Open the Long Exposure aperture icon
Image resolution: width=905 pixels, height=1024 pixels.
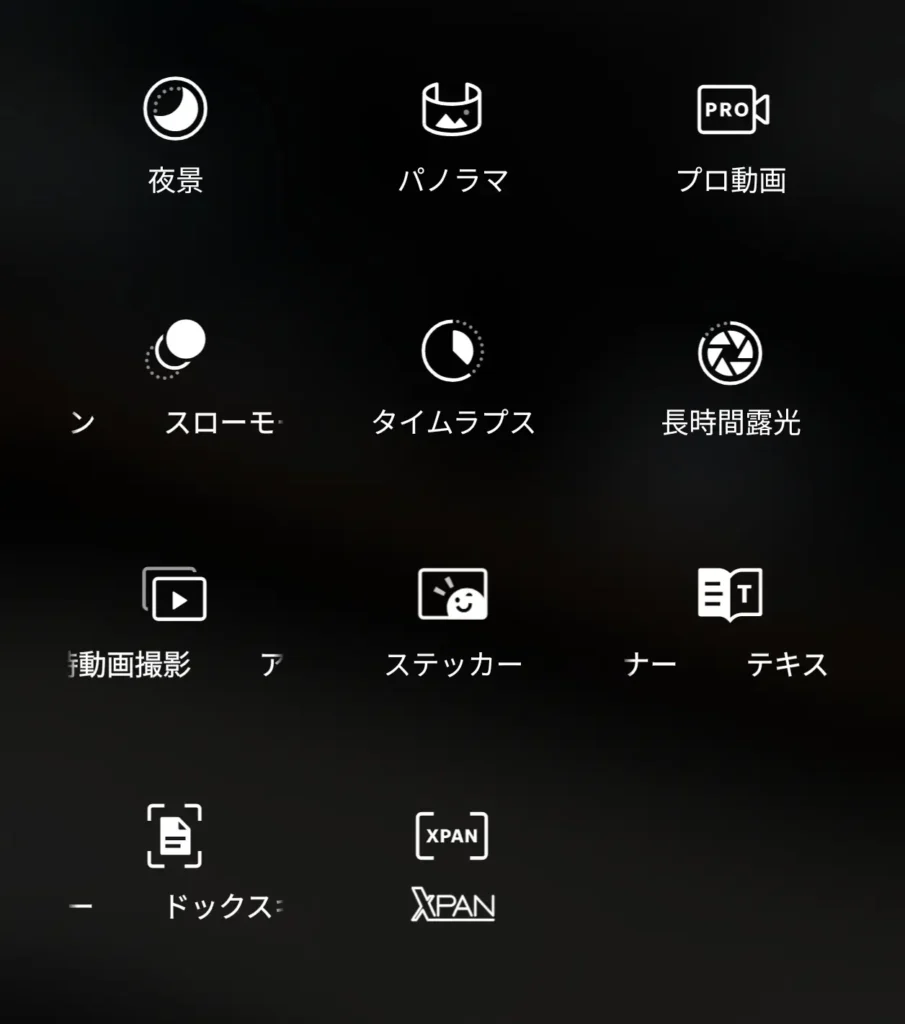(729, 352)
